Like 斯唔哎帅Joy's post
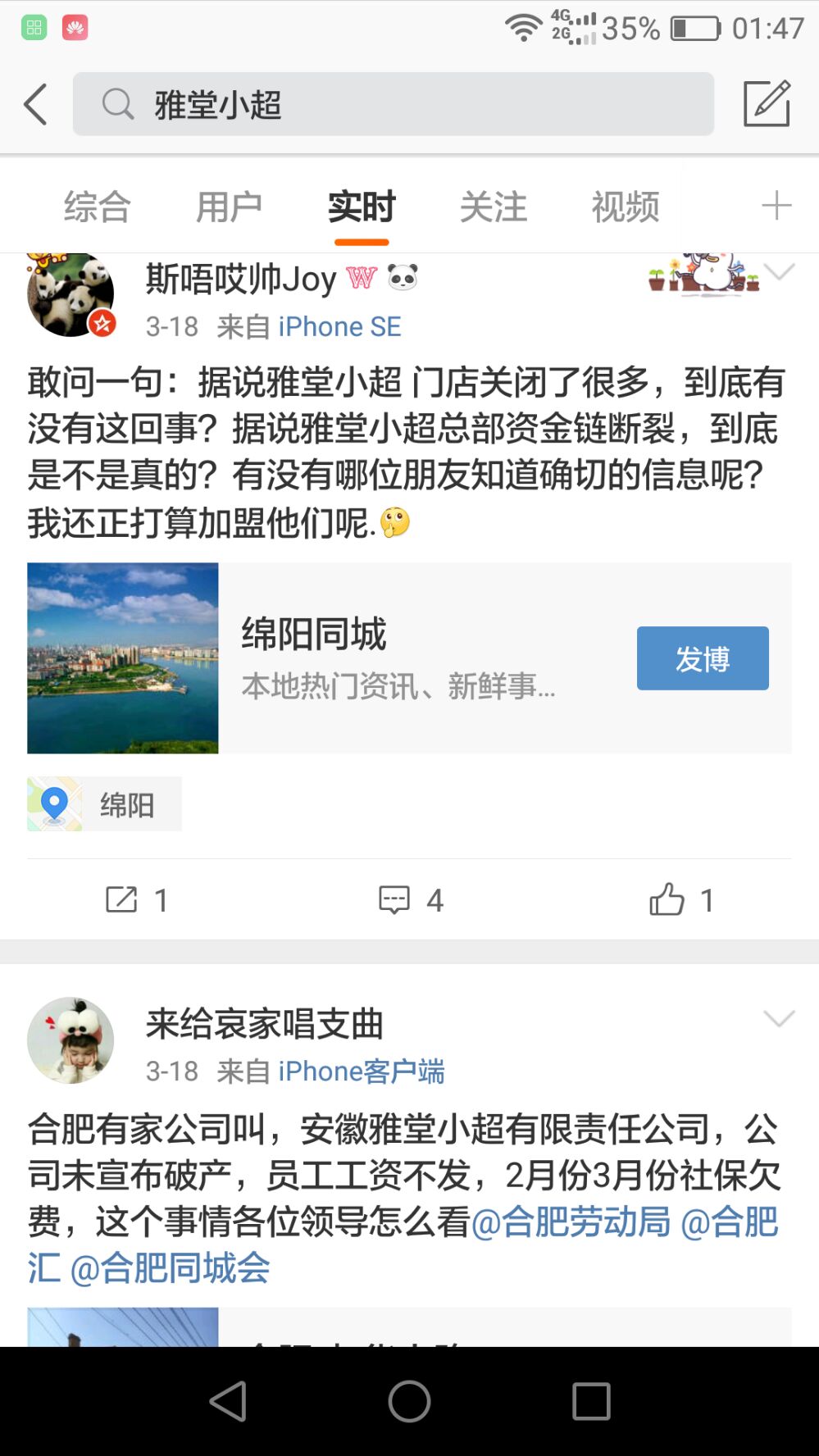Viewport: 819px width, 1456px height. 681,899
